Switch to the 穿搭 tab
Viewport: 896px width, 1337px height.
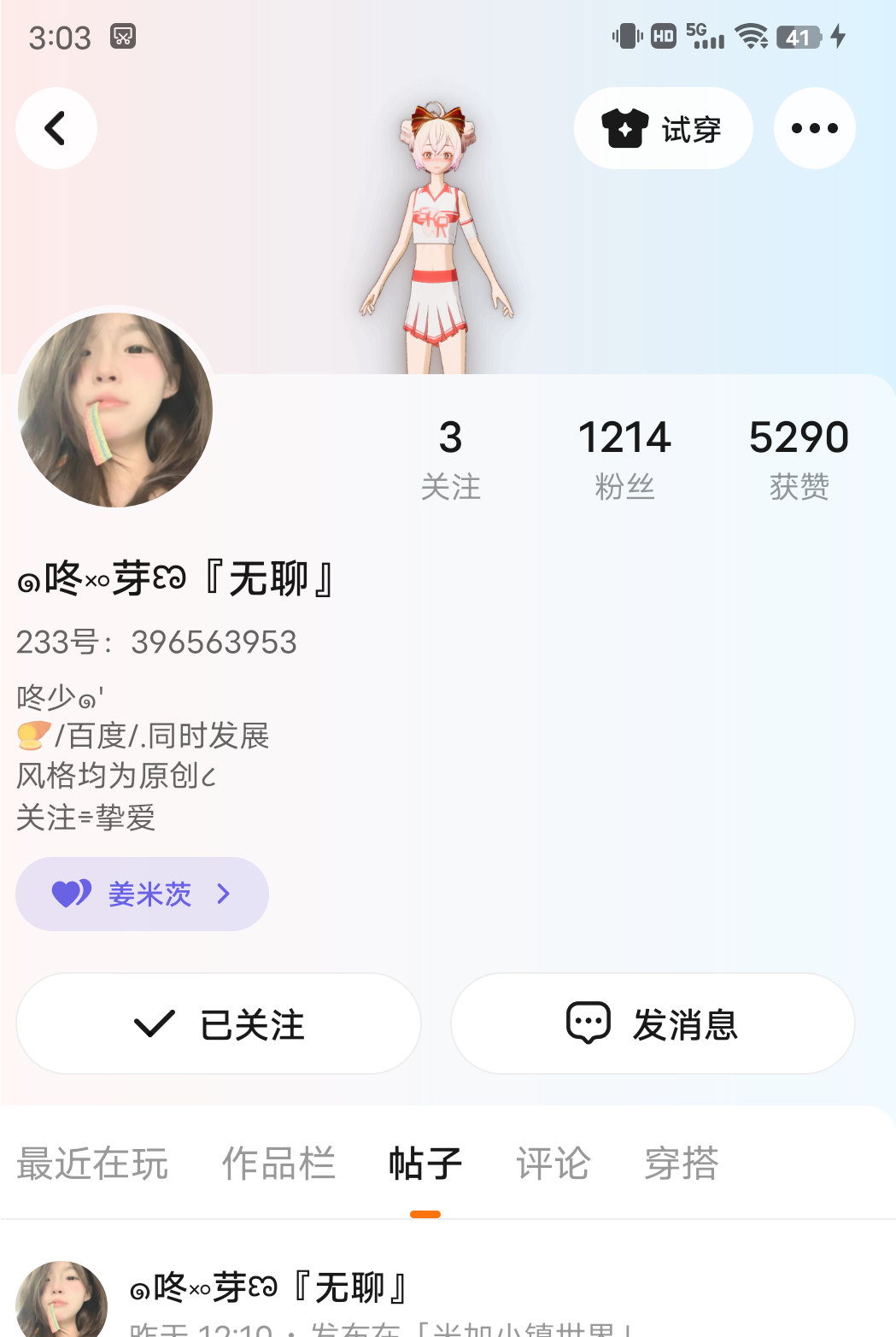tap(681, 1164)
